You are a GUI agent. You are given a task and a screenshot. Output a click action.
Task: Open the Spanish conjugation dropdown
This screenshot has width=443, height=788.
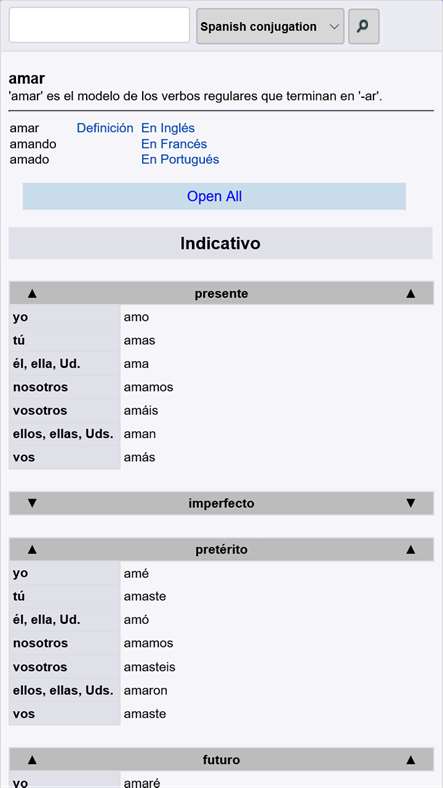pos(270,26)
